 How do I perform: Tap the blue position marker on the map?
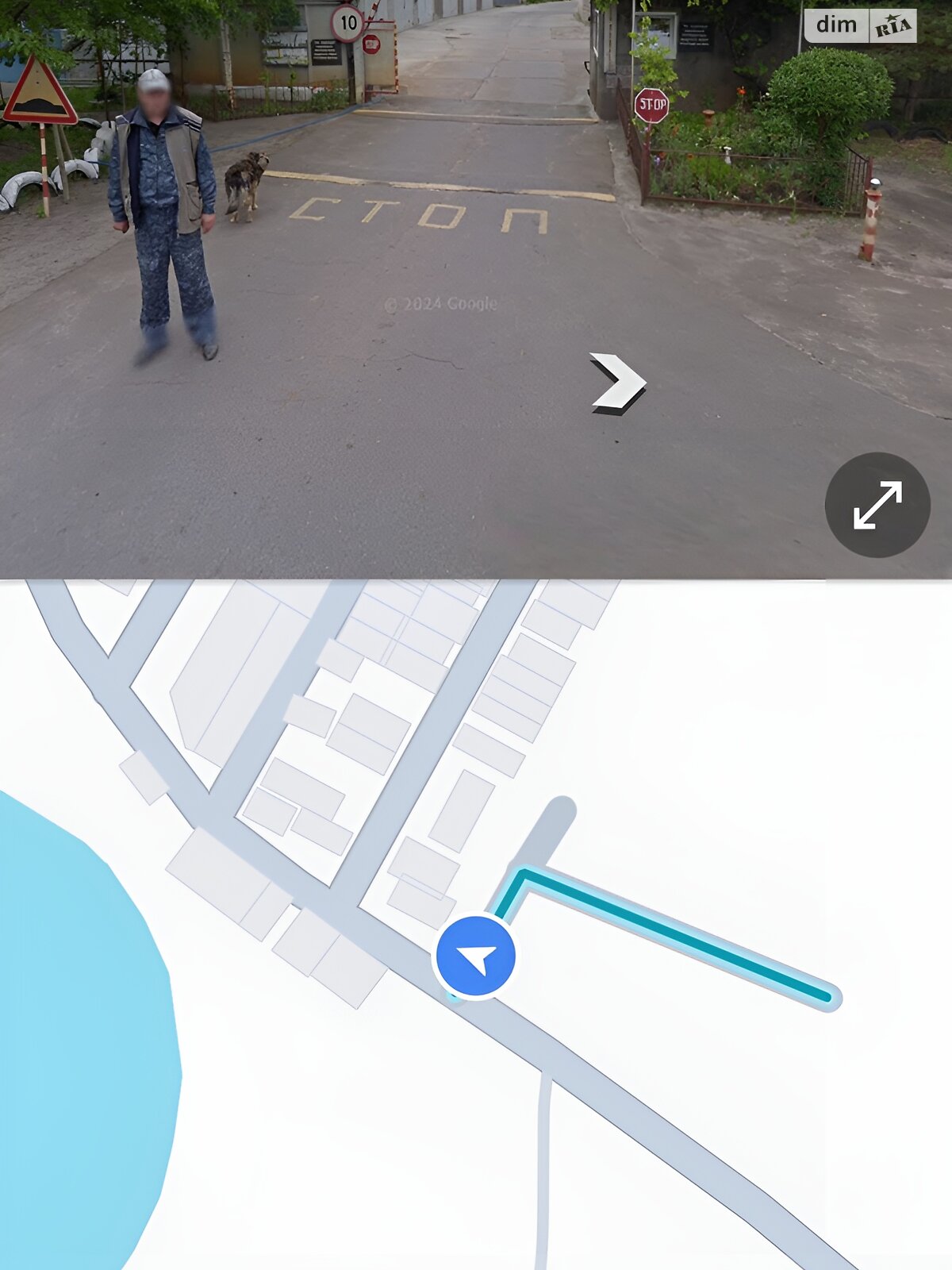(475, 956)
